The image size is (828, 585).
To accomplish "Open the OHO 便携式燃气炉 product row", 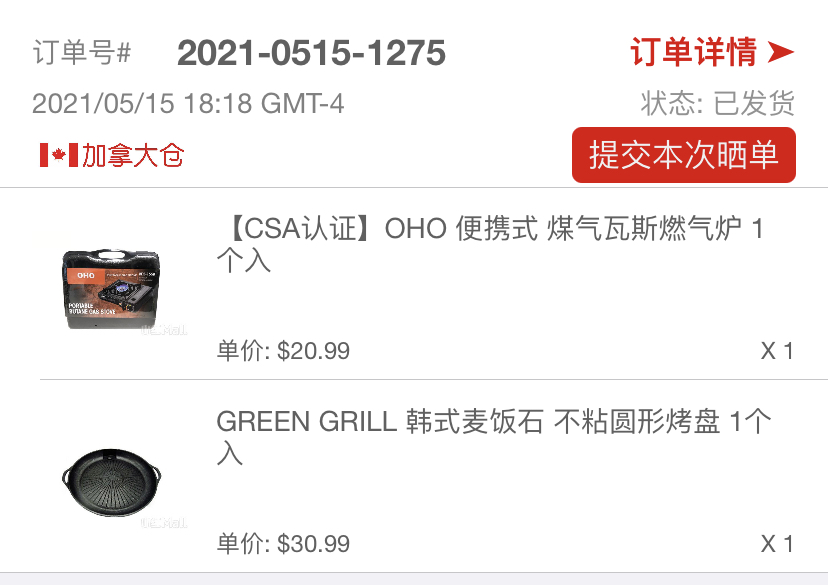I will [490, 245].
